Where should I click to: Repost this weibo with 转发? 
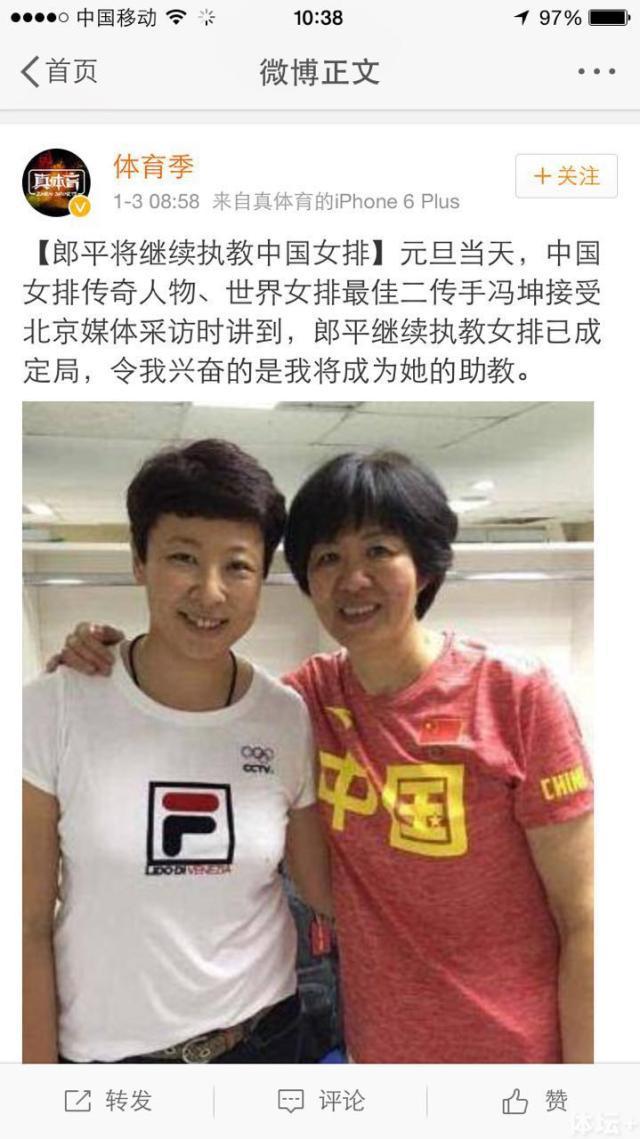pos(108,1101)
